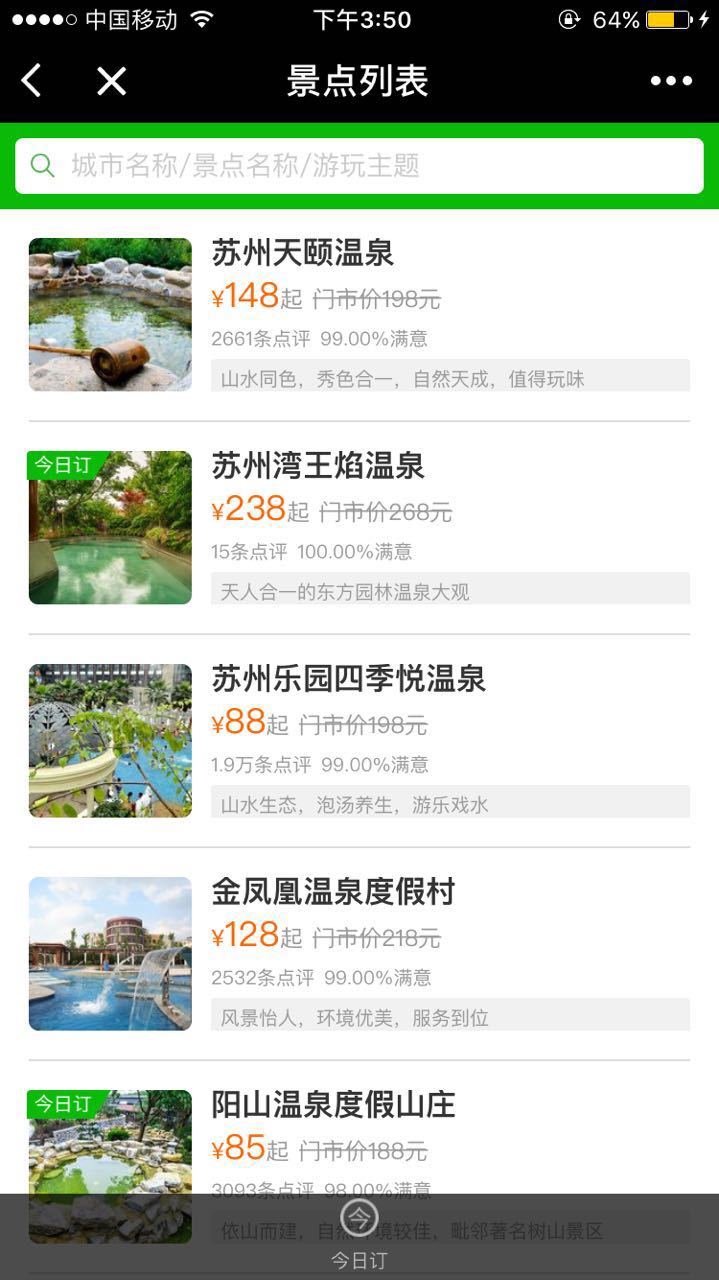Open 金凤凰温泉度假村 card
719x1280 pixels.
pos(359,953)
